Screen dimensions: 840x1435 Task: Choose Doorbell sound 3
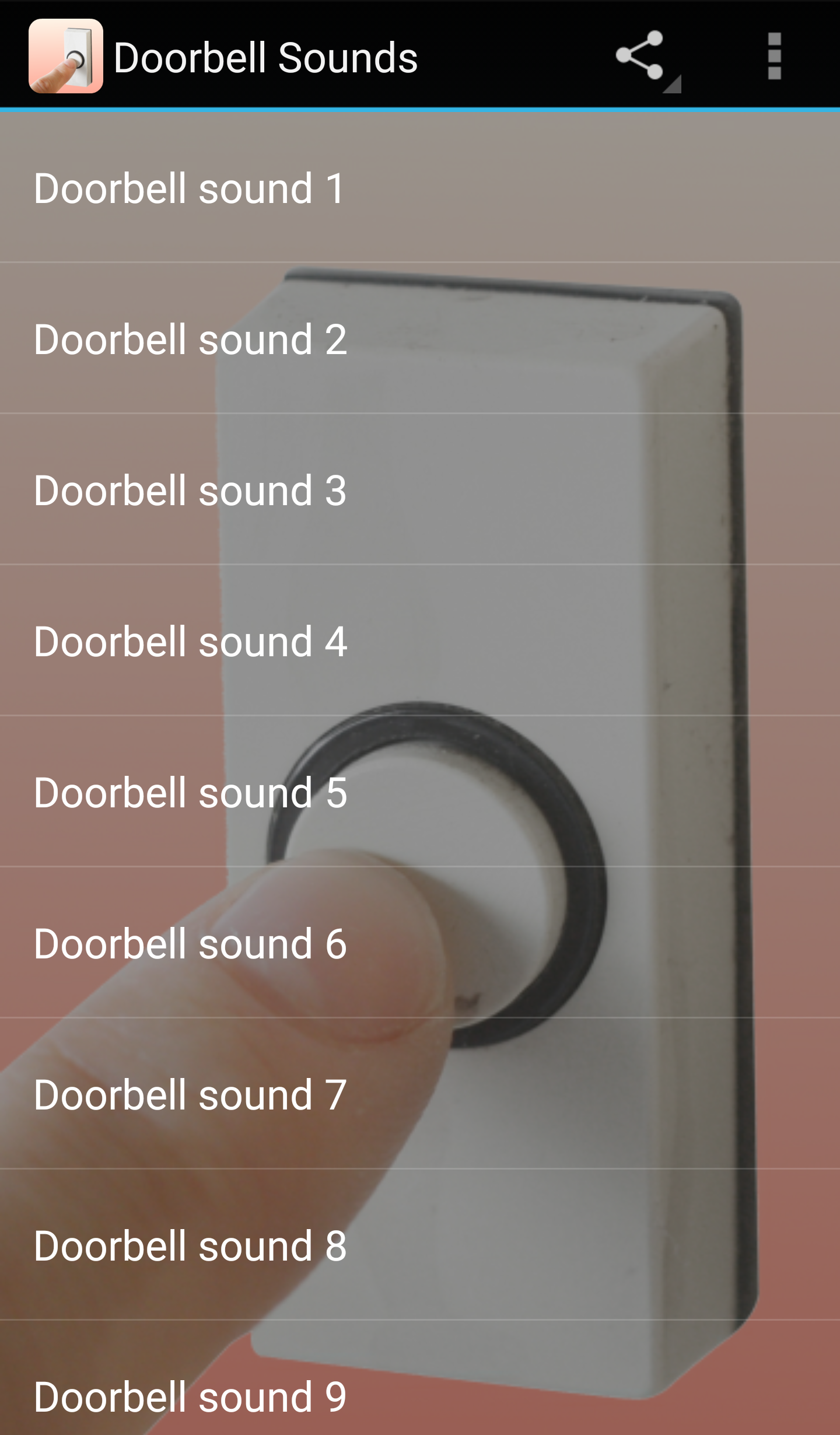tap(190, 490)
